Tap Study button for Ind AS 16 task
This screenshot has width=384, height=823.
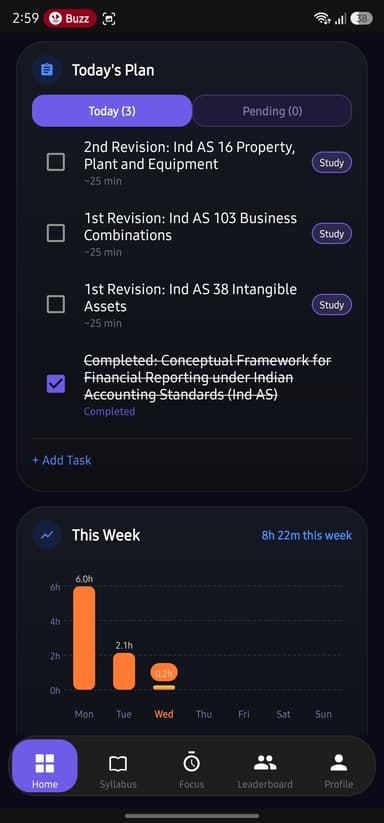click(x=332, y=163)
